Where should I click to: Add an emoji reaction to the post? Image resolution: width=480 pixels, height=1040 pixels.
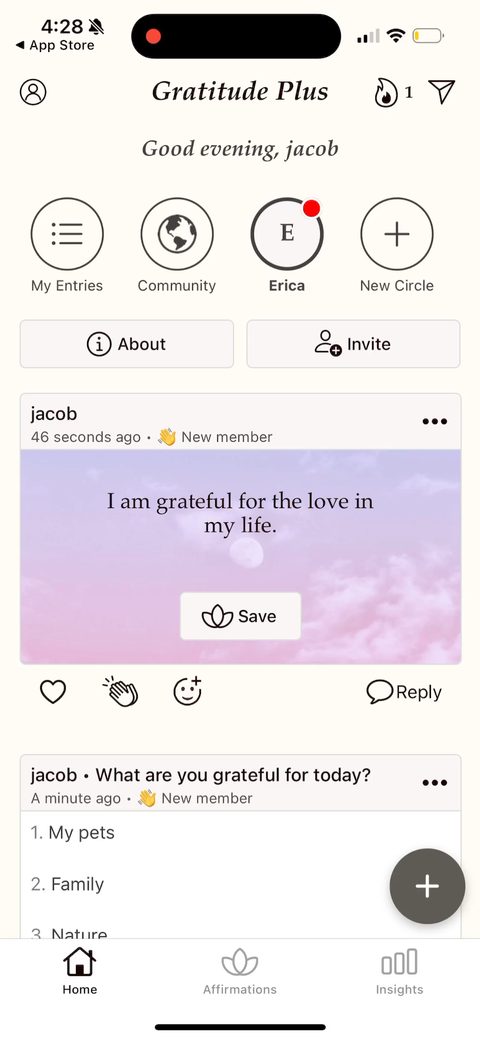click(188, 691)
